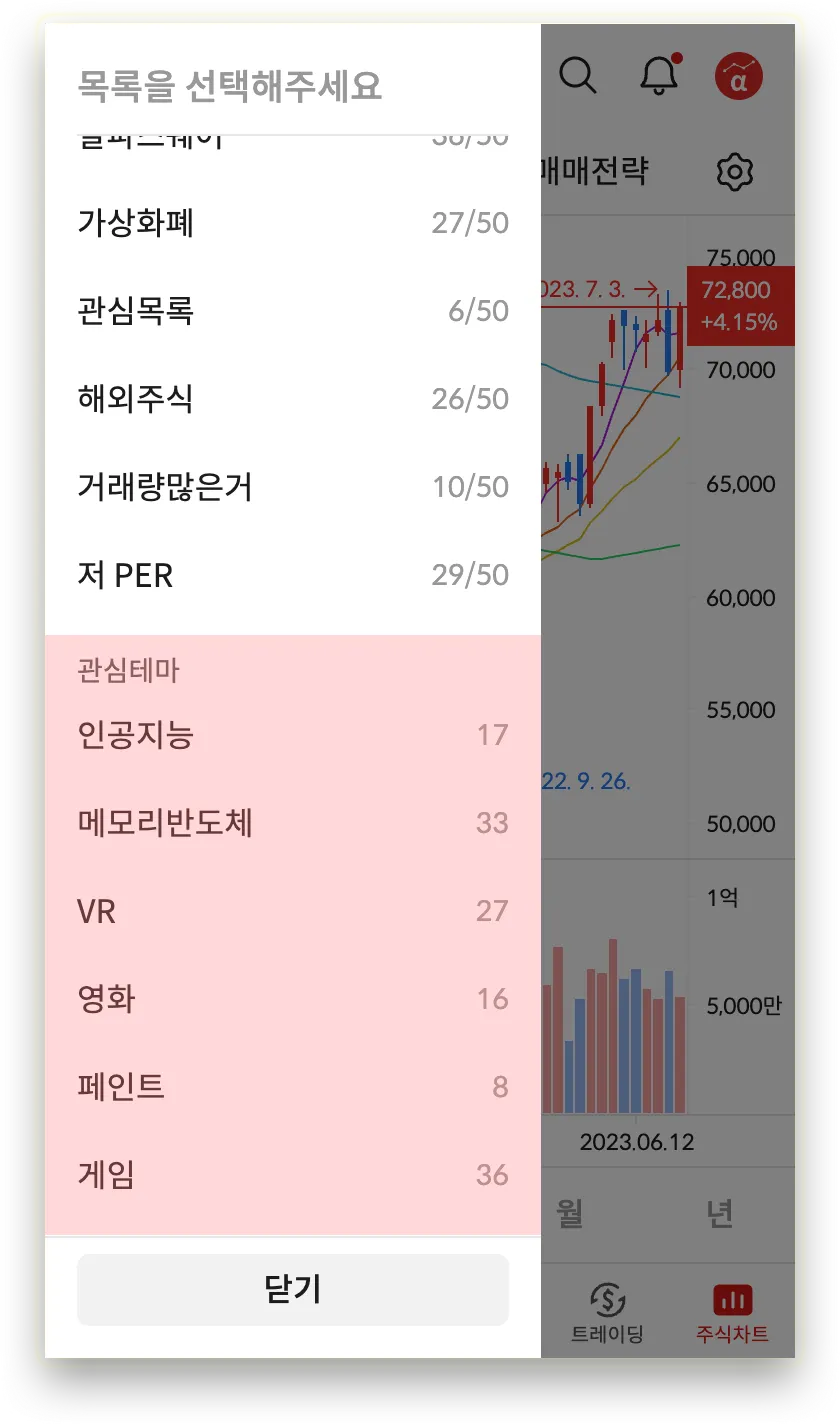Viewport: 840px width, 1425px height.
Task: Open the 저 PER list
Action: (x=292, y=575)
